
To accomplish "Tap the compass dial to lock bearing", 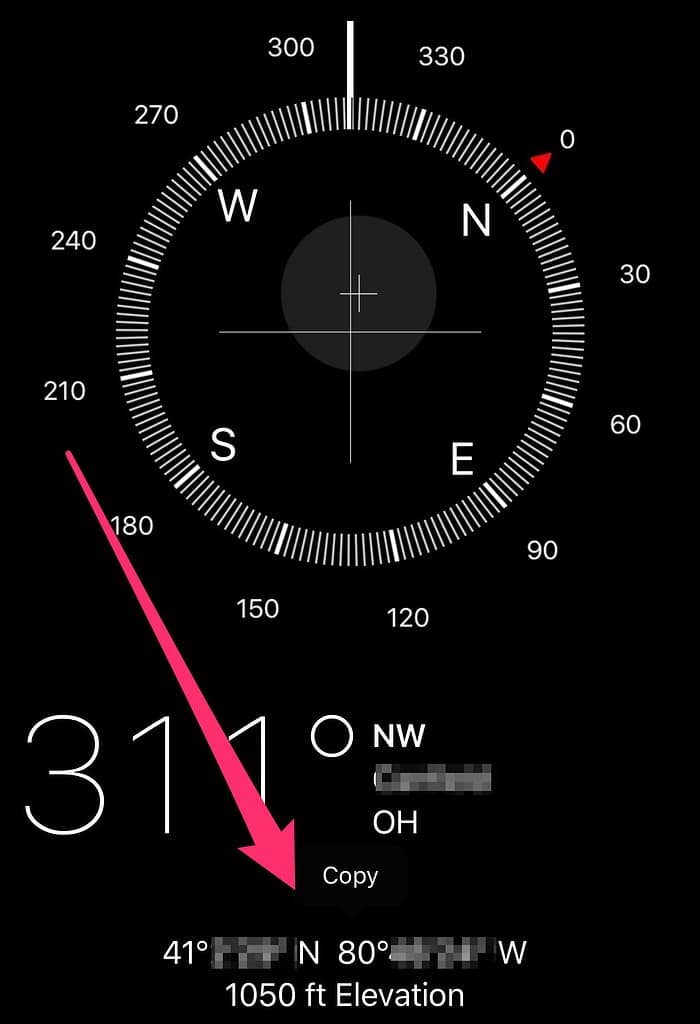I will 351,329.
